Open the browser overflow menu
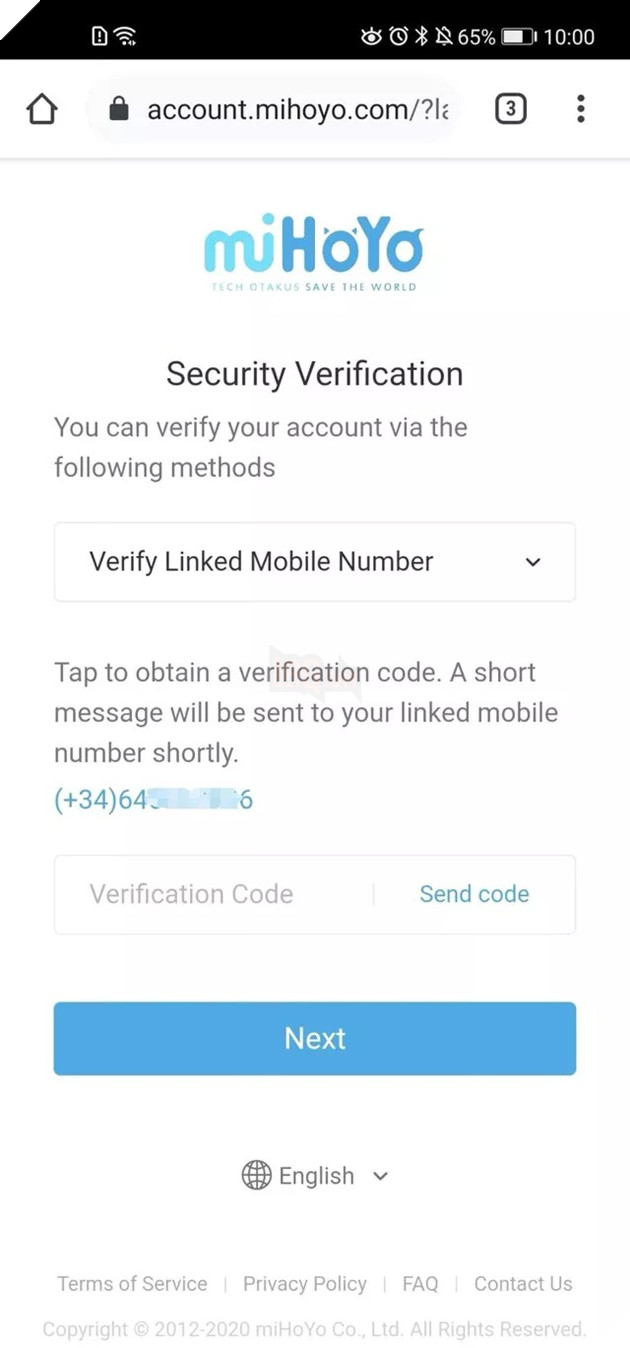The image size is (630, 1348). click(x=580, y=109)
